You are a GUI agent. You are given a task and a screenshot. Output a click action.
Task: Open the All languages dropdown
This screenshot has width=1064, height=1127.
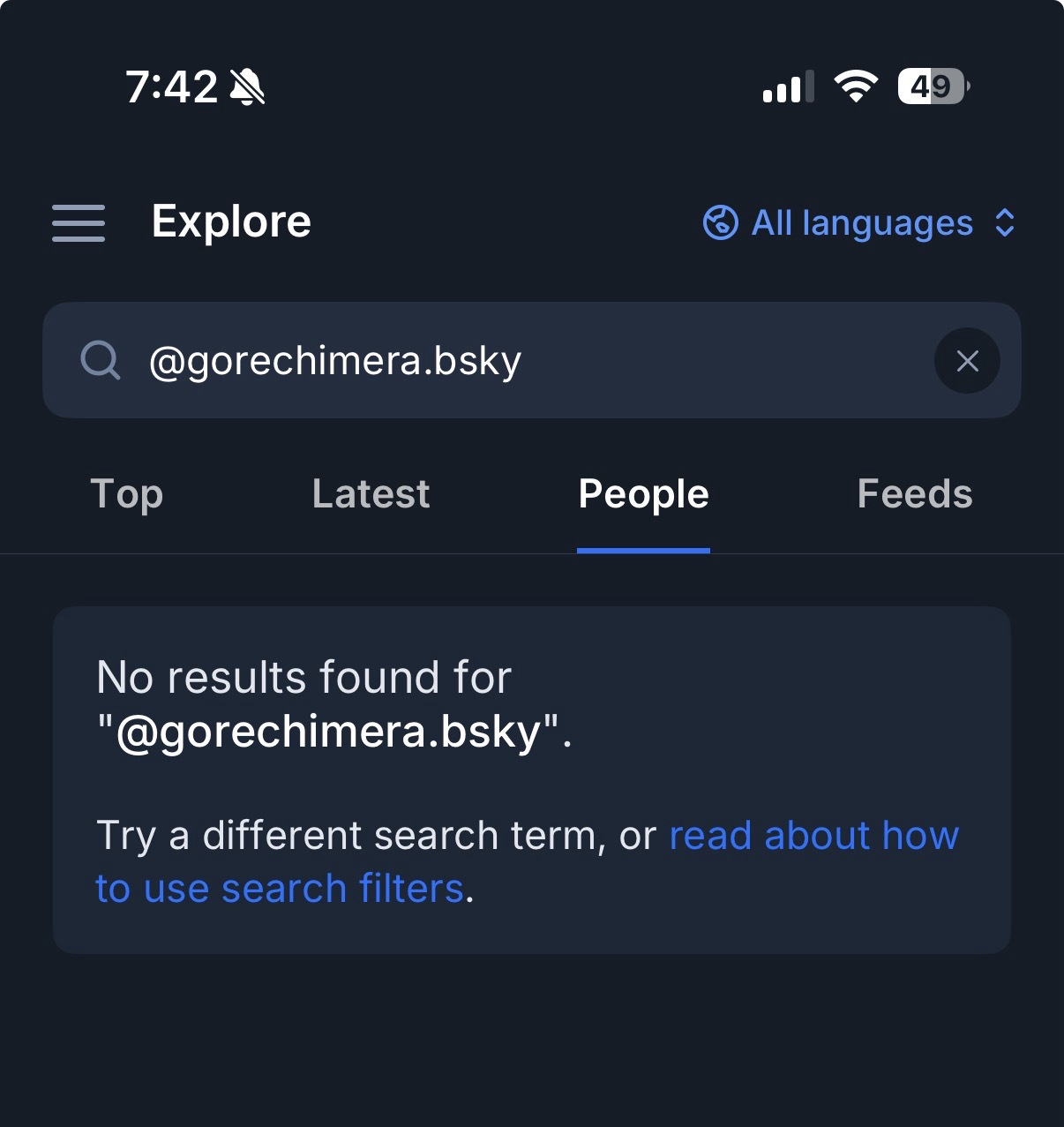click(860, 223)
